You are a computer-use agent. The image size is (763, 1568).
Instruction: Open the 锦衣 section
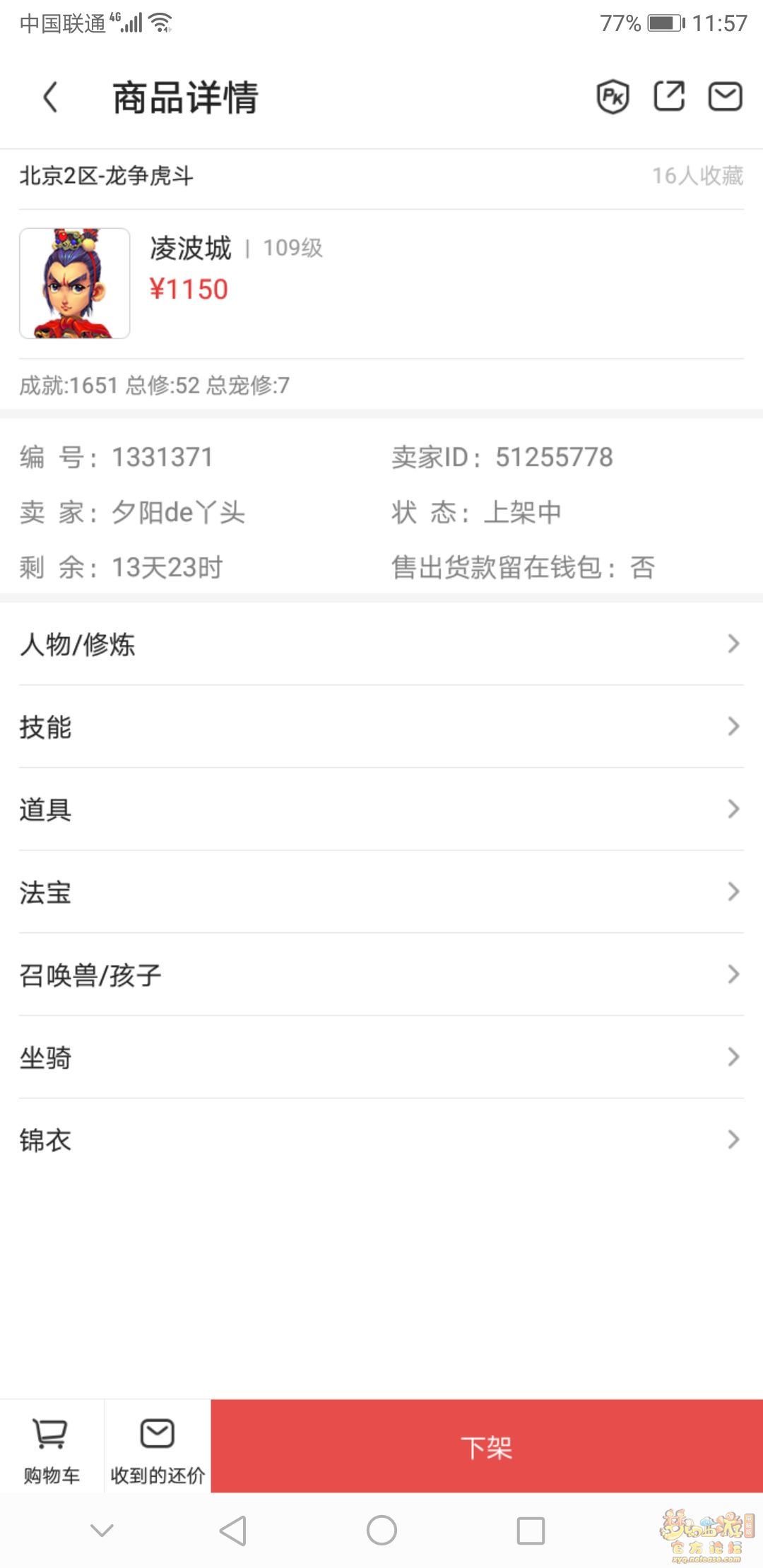click(x=381, y=1140)
